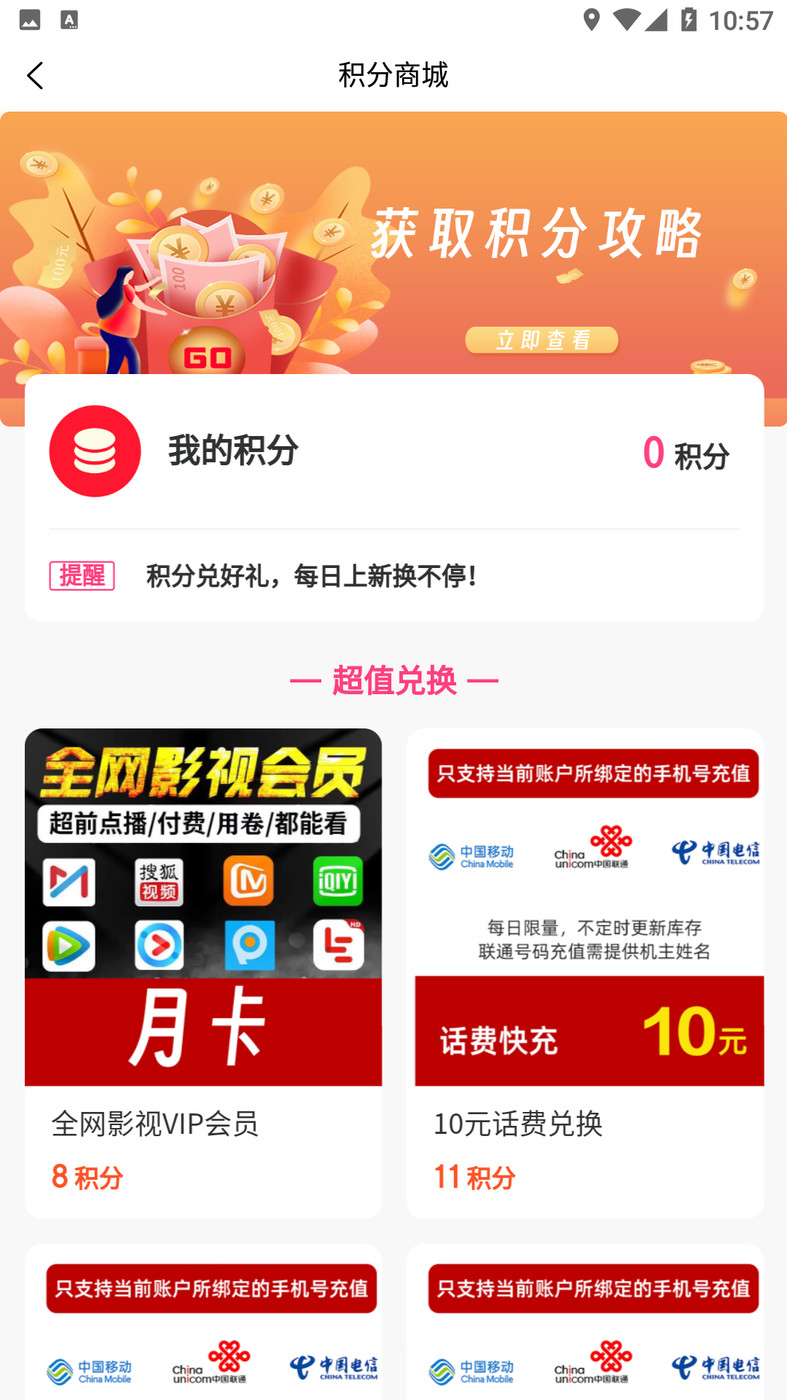Open the 全网影视VIP会员 product card

[x=203, y=970]
